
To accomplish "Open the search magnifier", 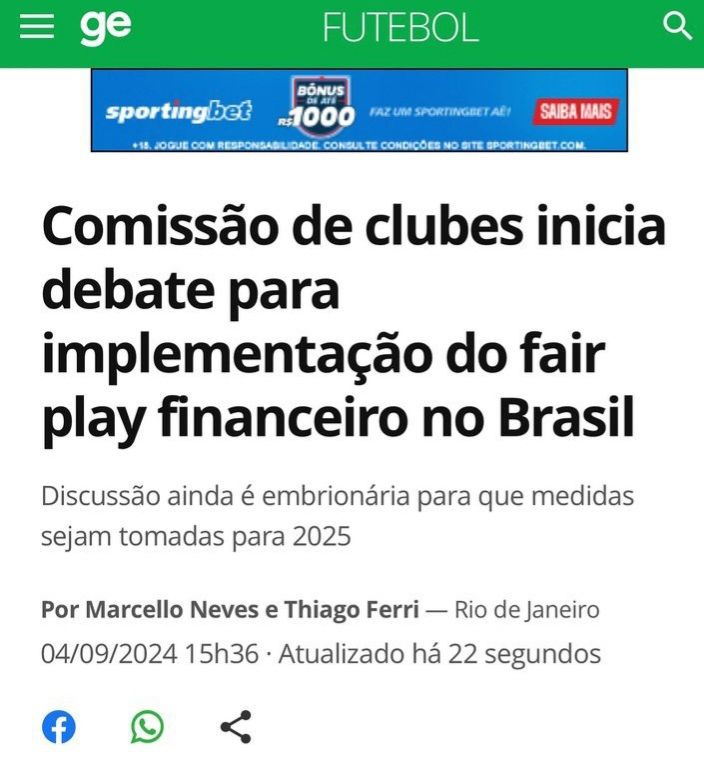I will [677, 26].
